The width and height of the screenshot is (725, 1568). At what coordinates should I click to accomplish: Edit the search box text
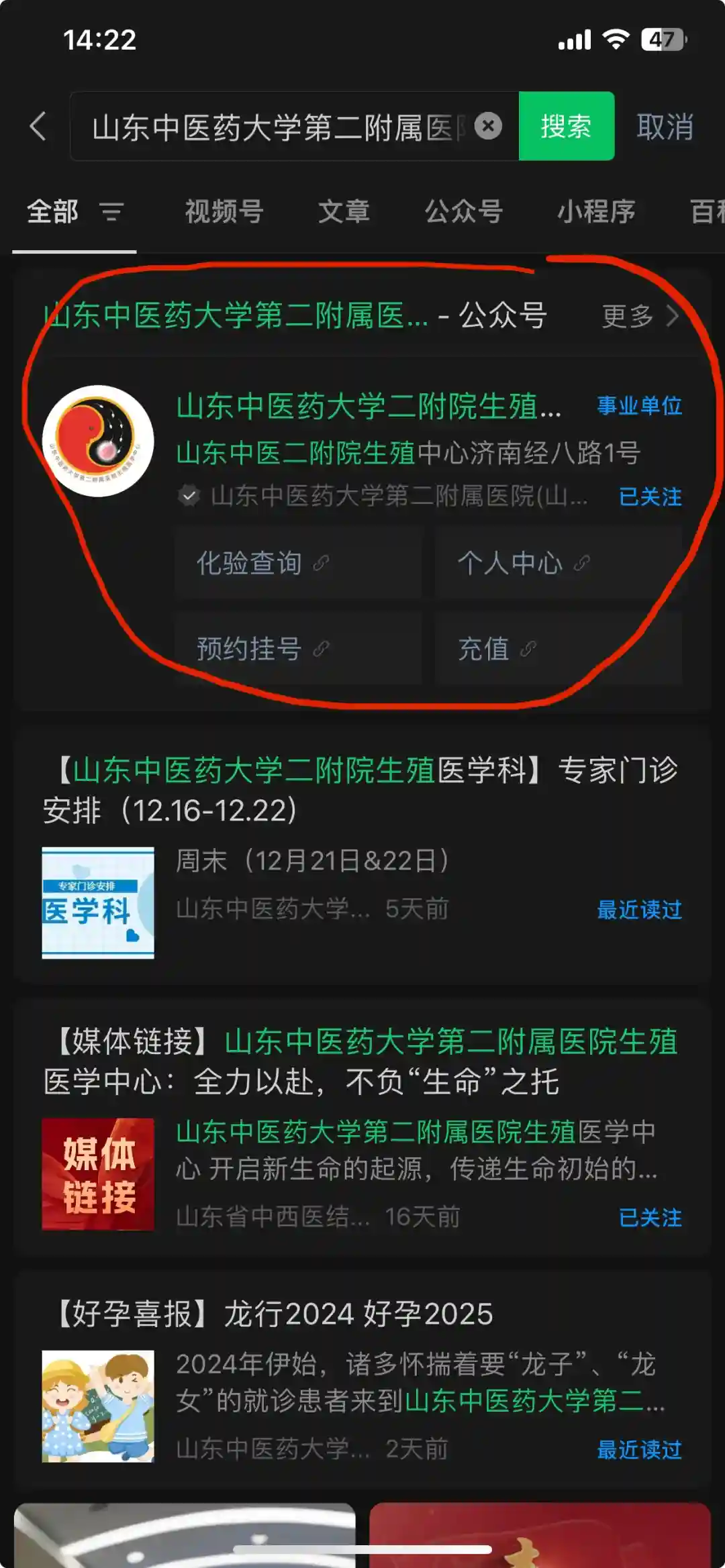click(275, 126)
